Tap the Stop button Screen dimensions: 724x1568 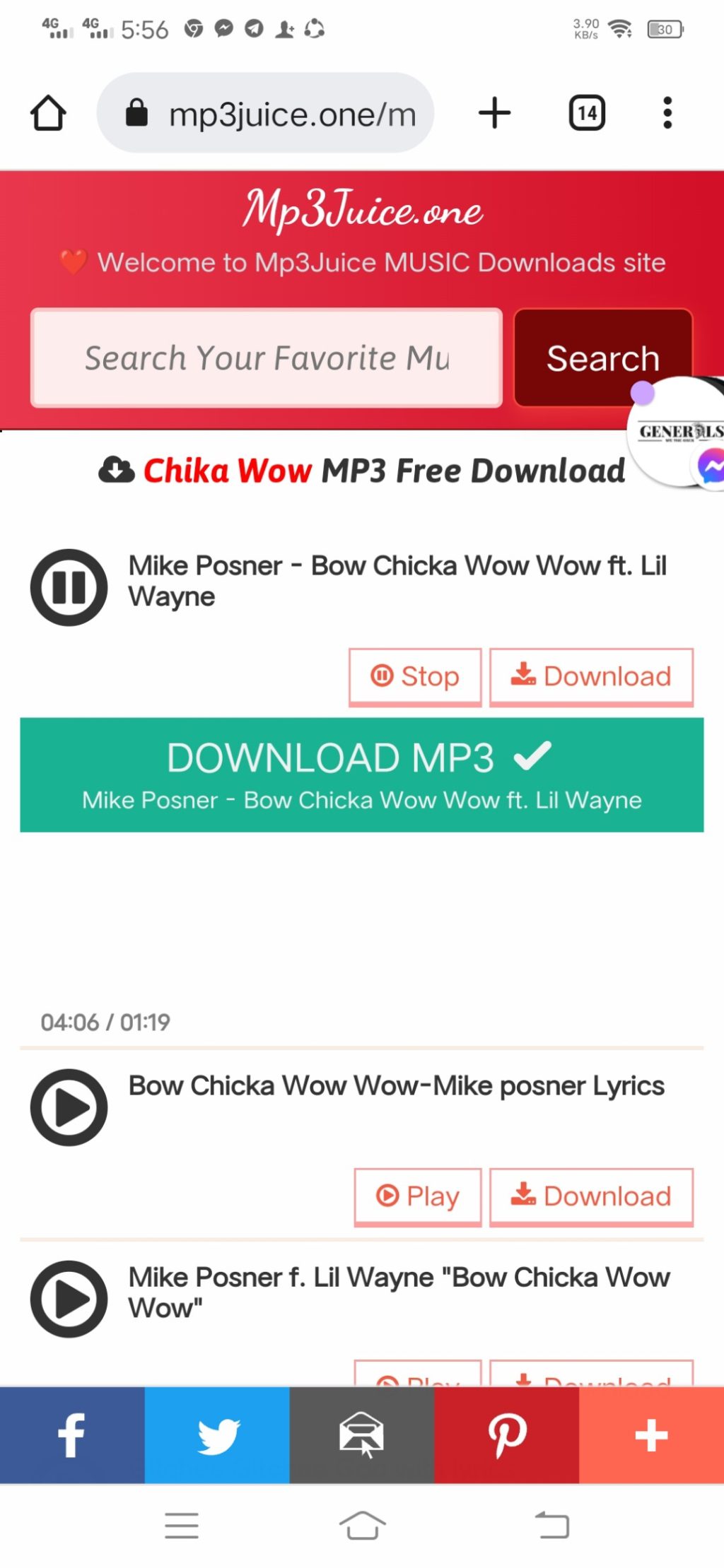pos(415,676)
